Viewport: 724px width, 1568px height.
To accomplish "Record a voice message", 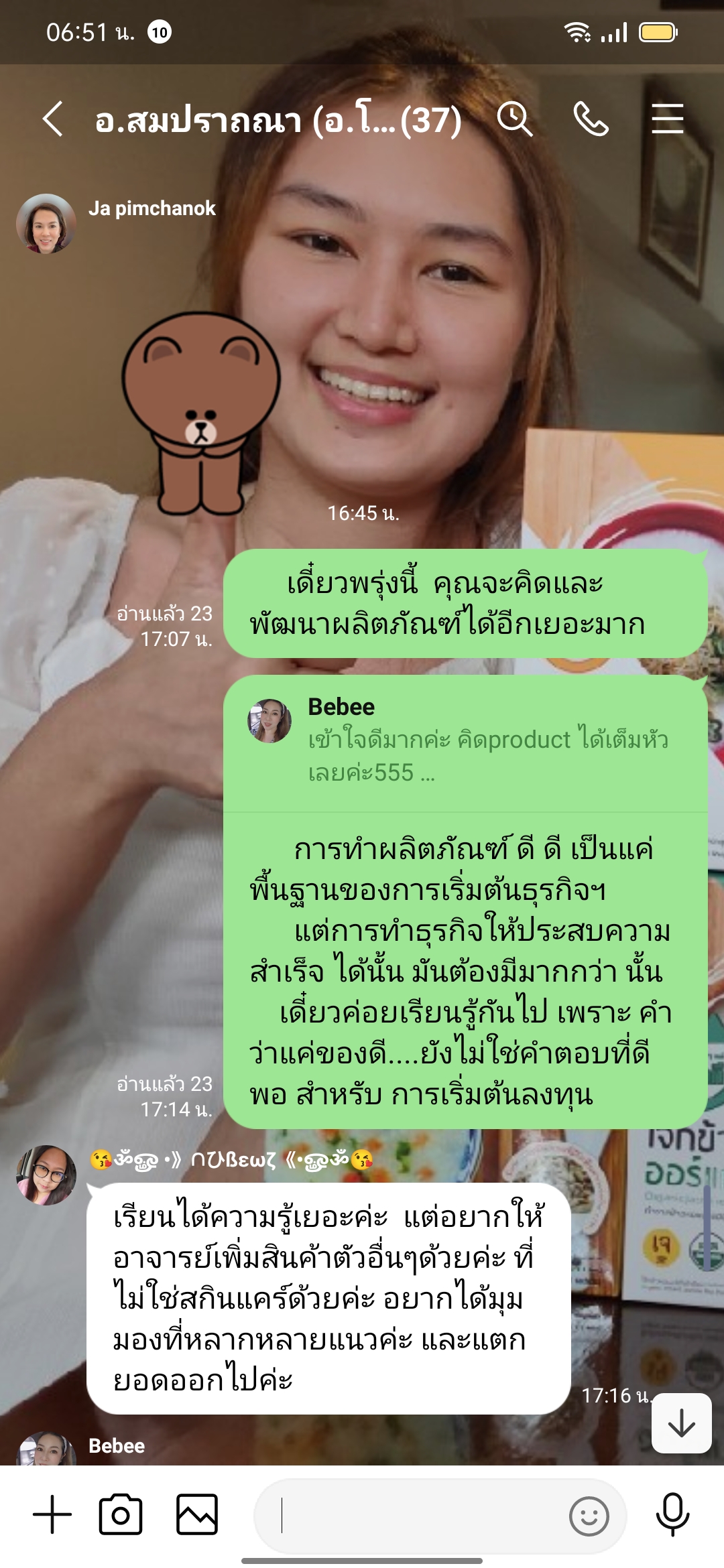I will click(672, 1514).
